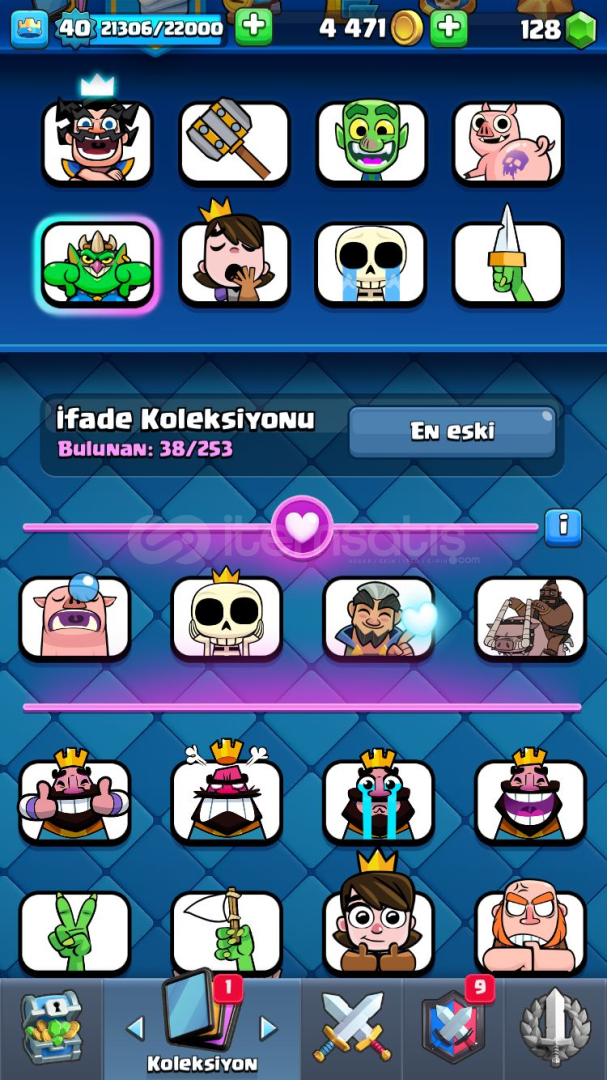Open the blue info button
This screenshot has width=607, height=1080.
(x=563, y=526)
